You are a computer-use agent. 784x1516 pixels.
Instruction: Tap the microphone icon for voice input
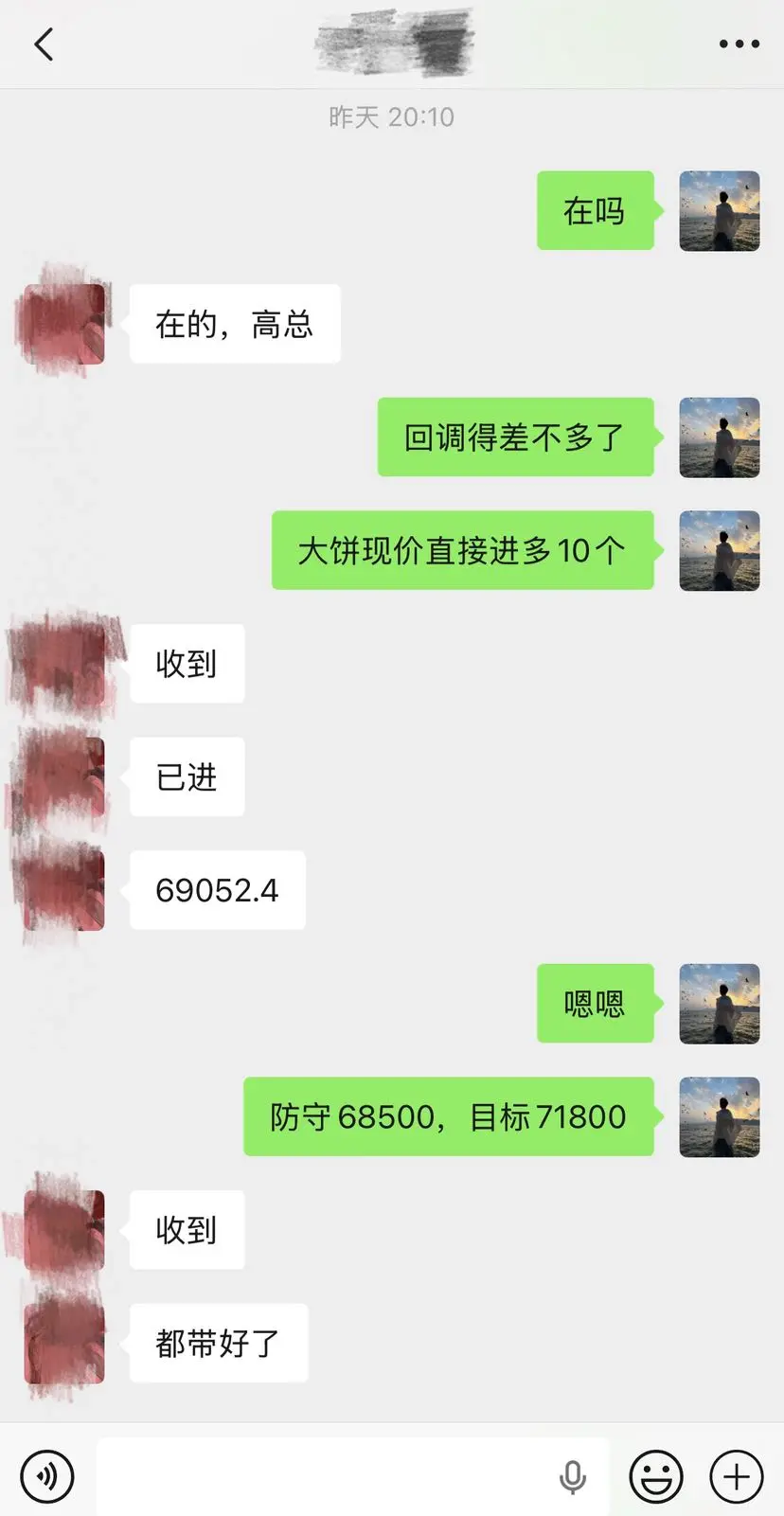tap(573, 1475)
